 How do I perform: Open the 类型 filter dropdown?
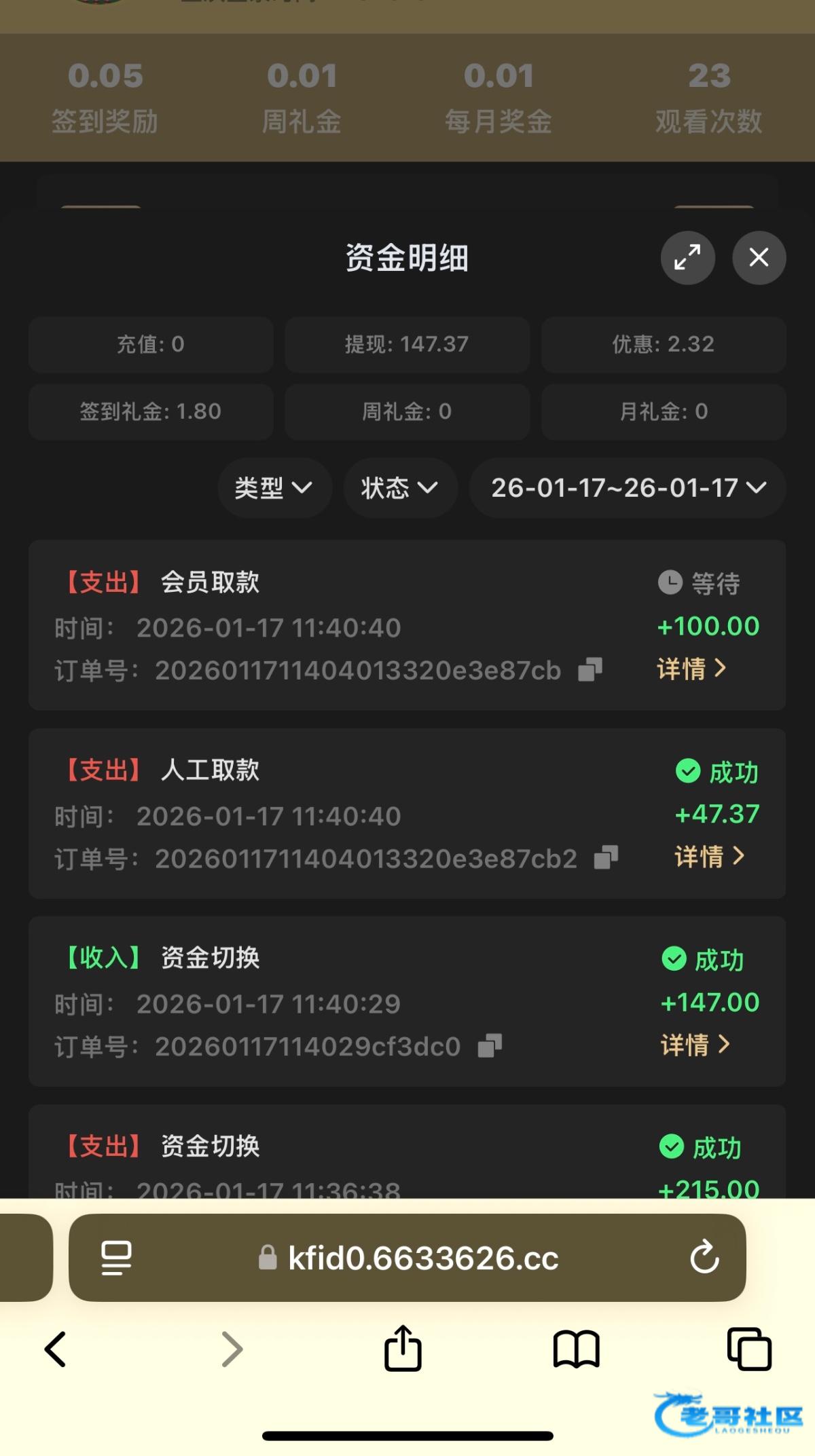[274, 488]
